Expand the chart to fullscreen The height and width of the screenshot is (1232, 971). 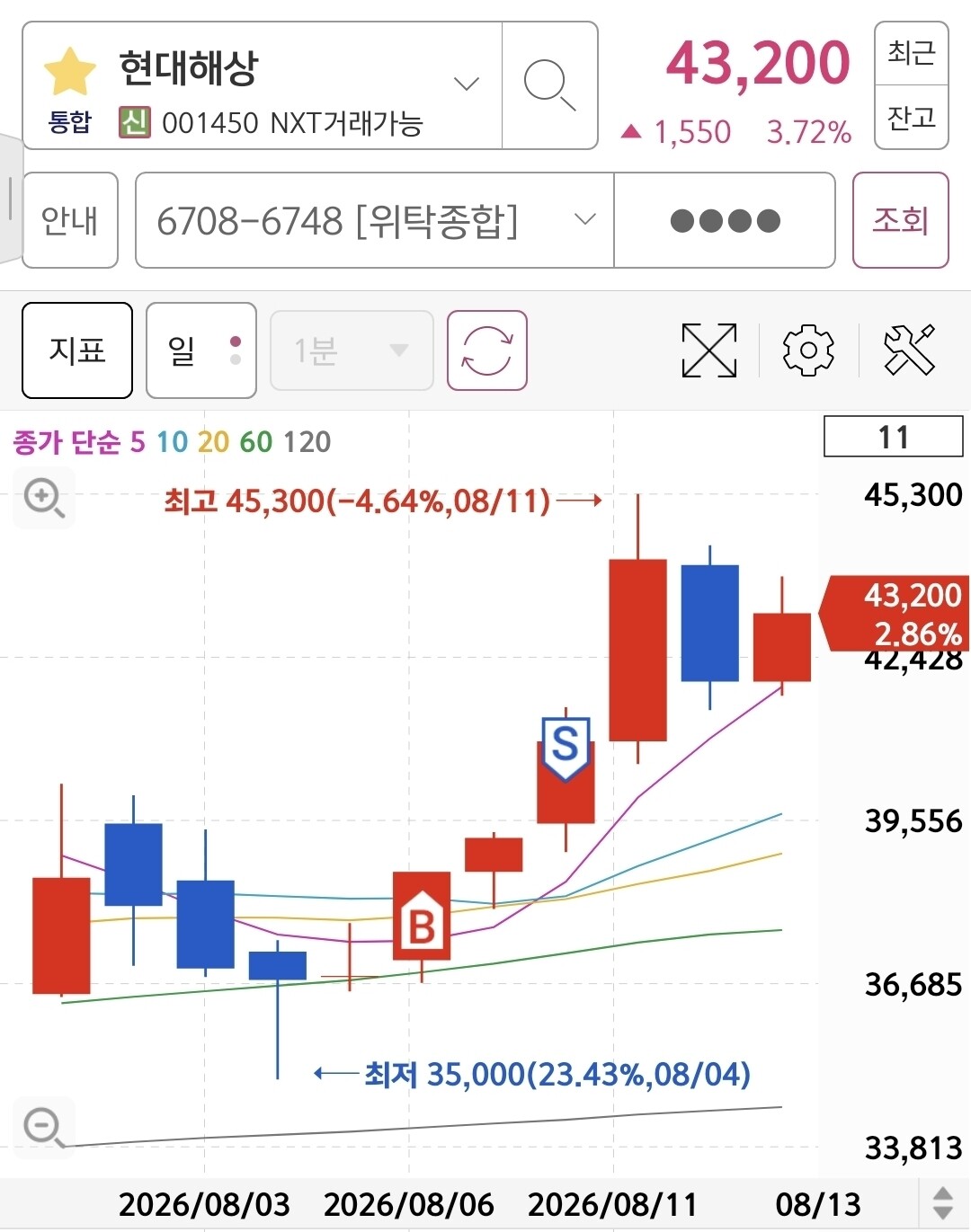[x=709, y=350]
